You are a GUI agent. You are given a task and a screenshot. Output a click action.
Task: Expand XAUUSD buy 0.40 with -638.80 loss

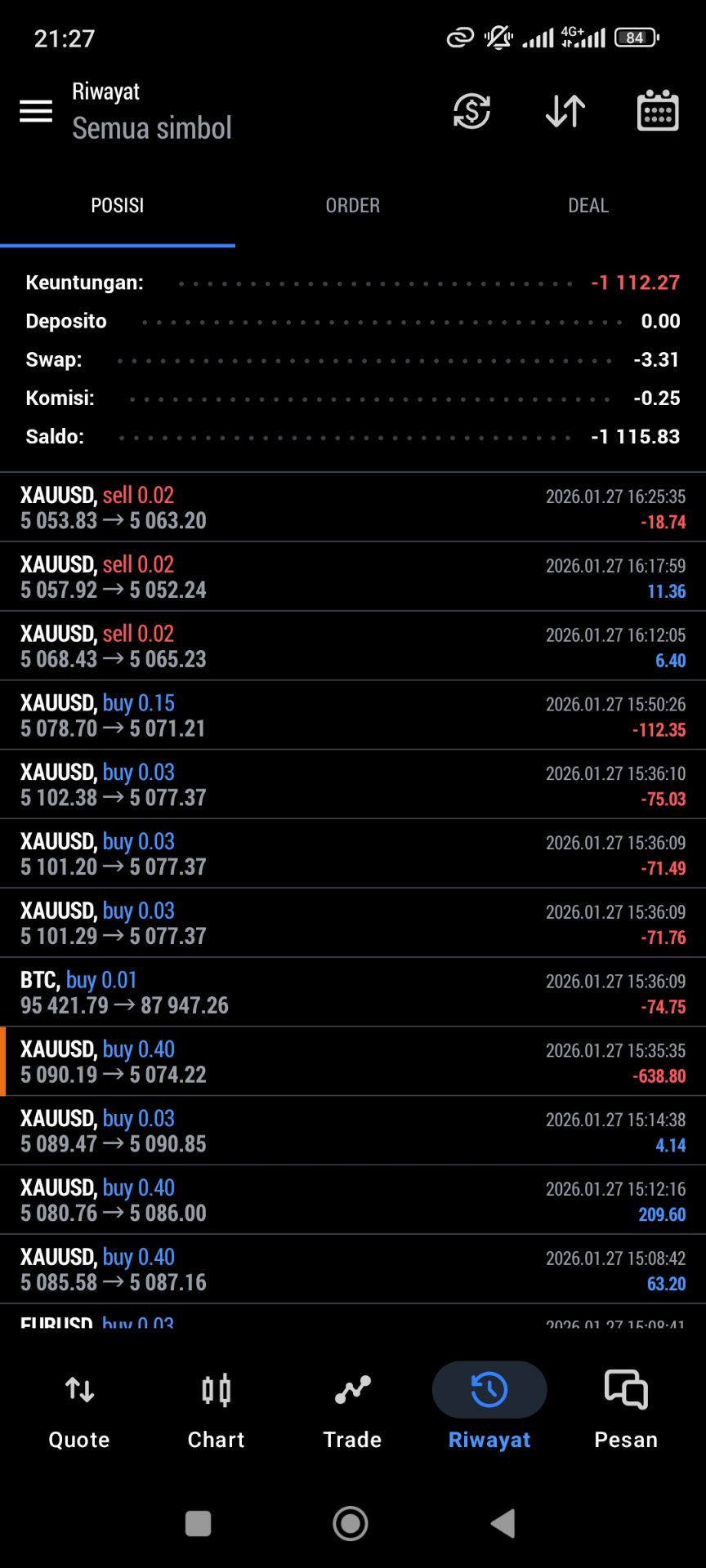point(353,1062)
